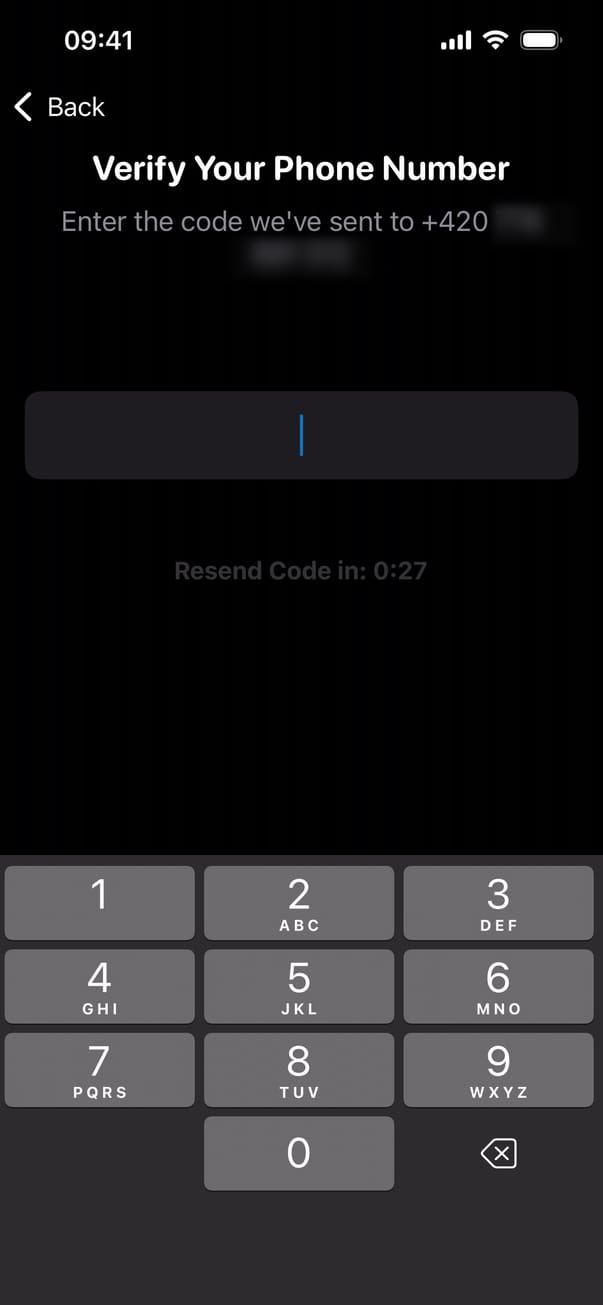Type digit 6 on the keypad

point(498,986)
